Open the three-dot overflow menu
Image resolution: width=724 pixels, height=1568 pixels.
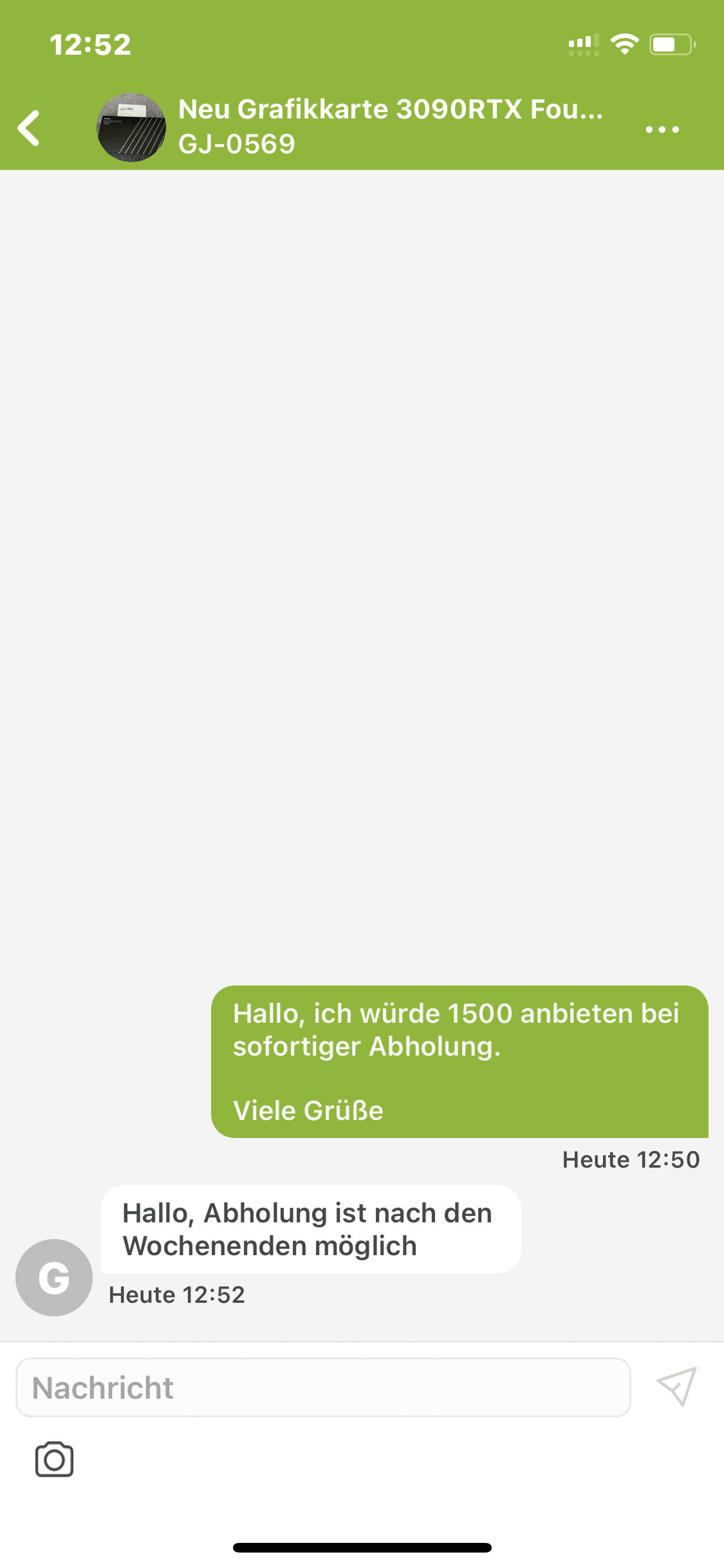[x=662, y=129]
